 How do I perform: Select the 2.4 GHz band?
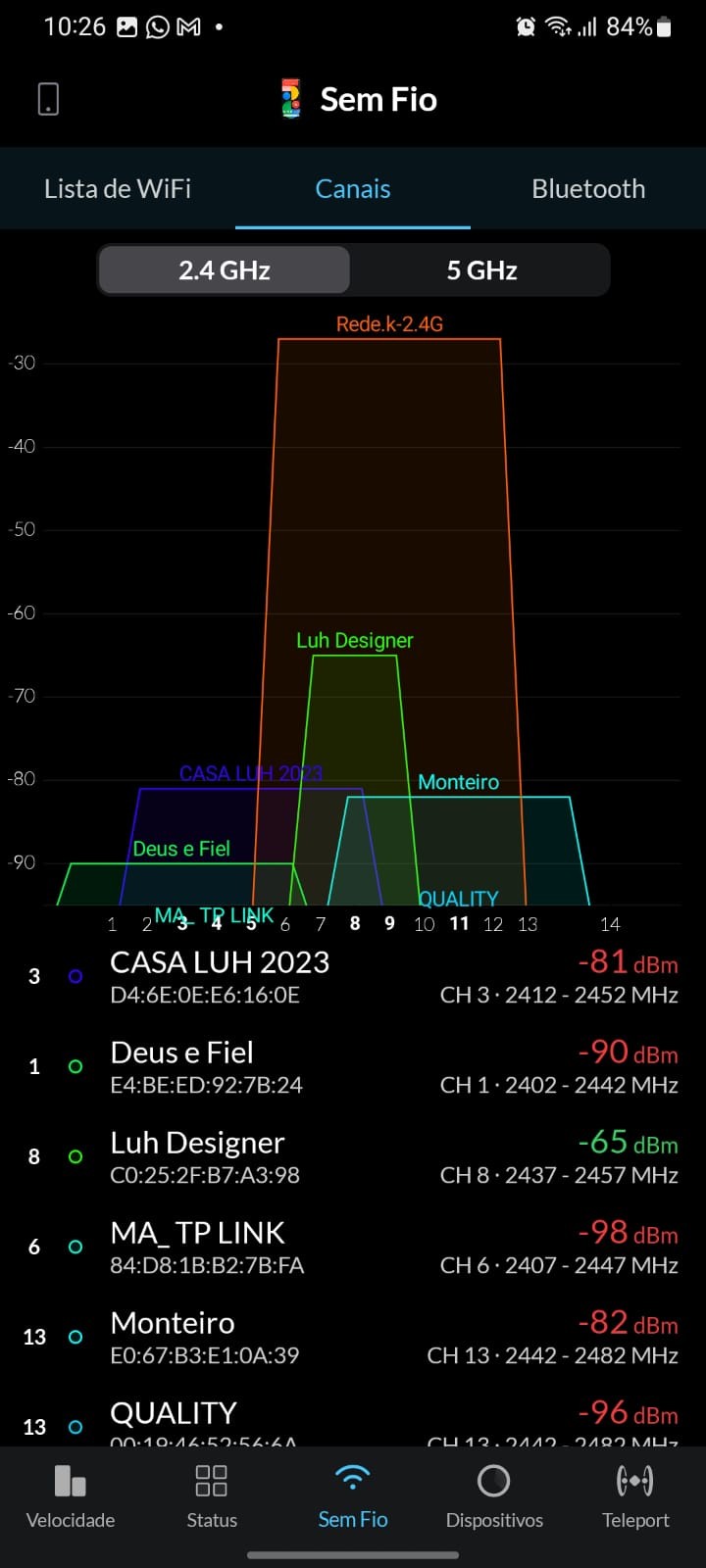tap(225, 270)
